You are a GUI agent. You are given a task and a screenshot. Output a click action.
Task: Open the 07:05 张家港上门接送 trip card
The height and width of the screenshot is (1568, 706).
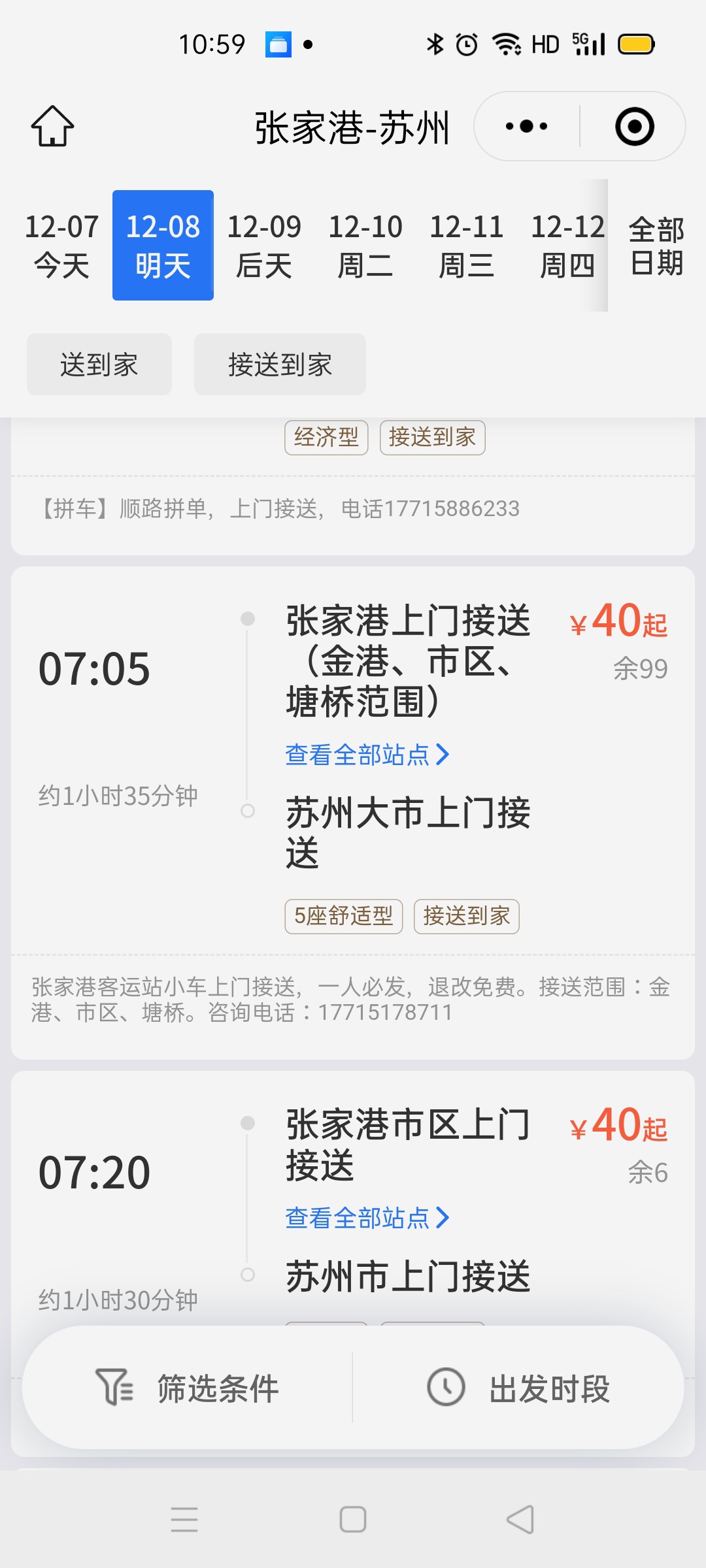353,813
